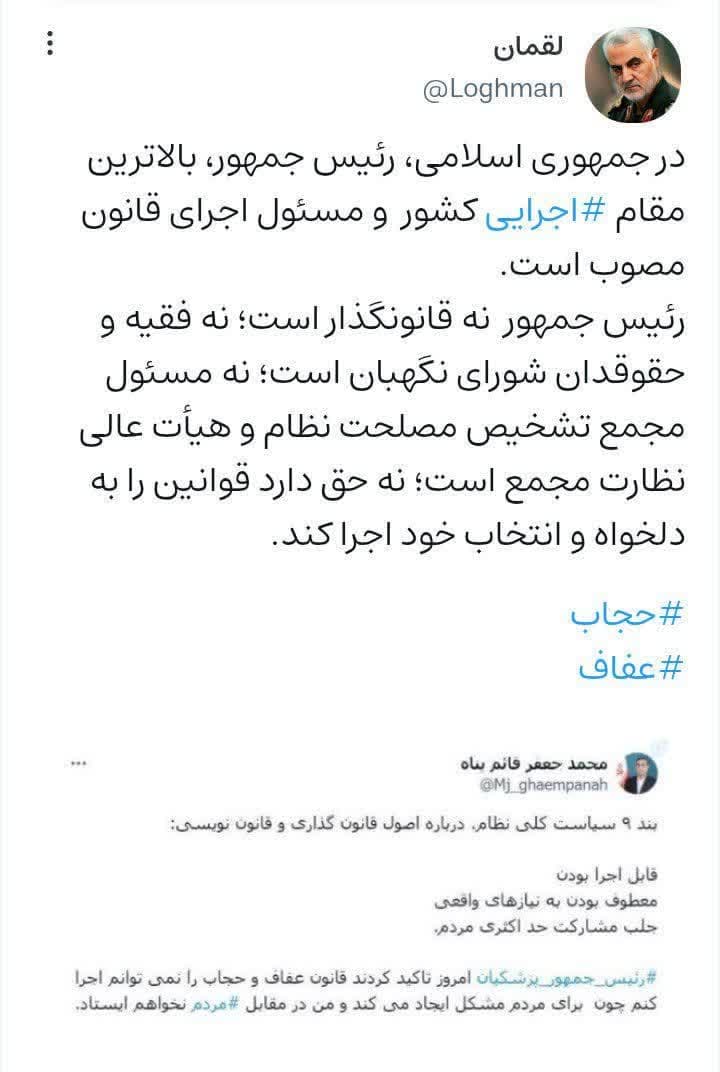Open the profile picture of لقمان
Screen dimensions: 720x1072
(632, 76)
